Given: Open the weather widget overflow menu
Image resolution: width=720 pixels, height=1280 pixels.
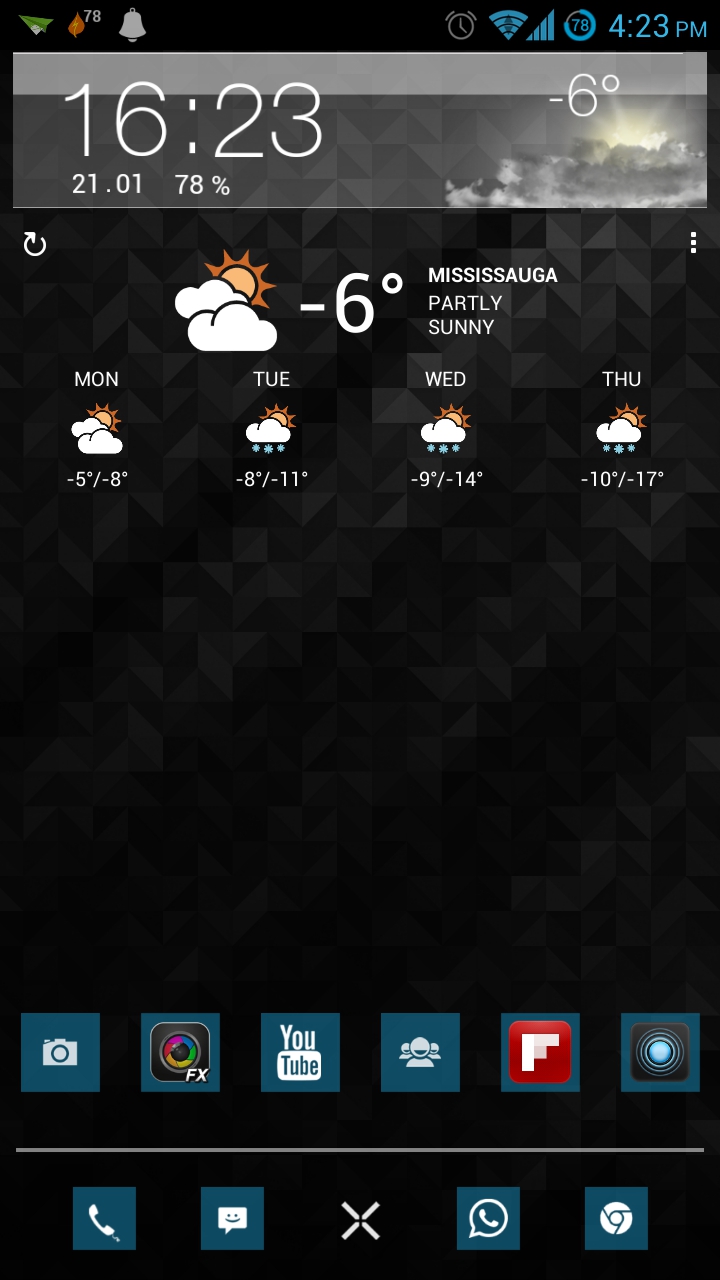Looking at the screenshot, I should click(693, 243).
